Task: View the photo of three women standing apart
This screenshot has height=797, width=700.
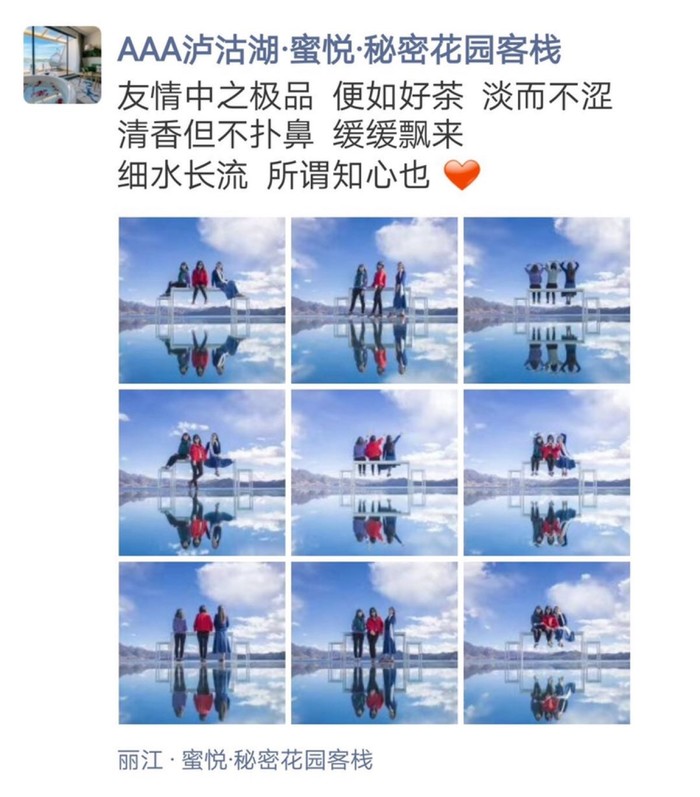Action: (x=201, y=643)
